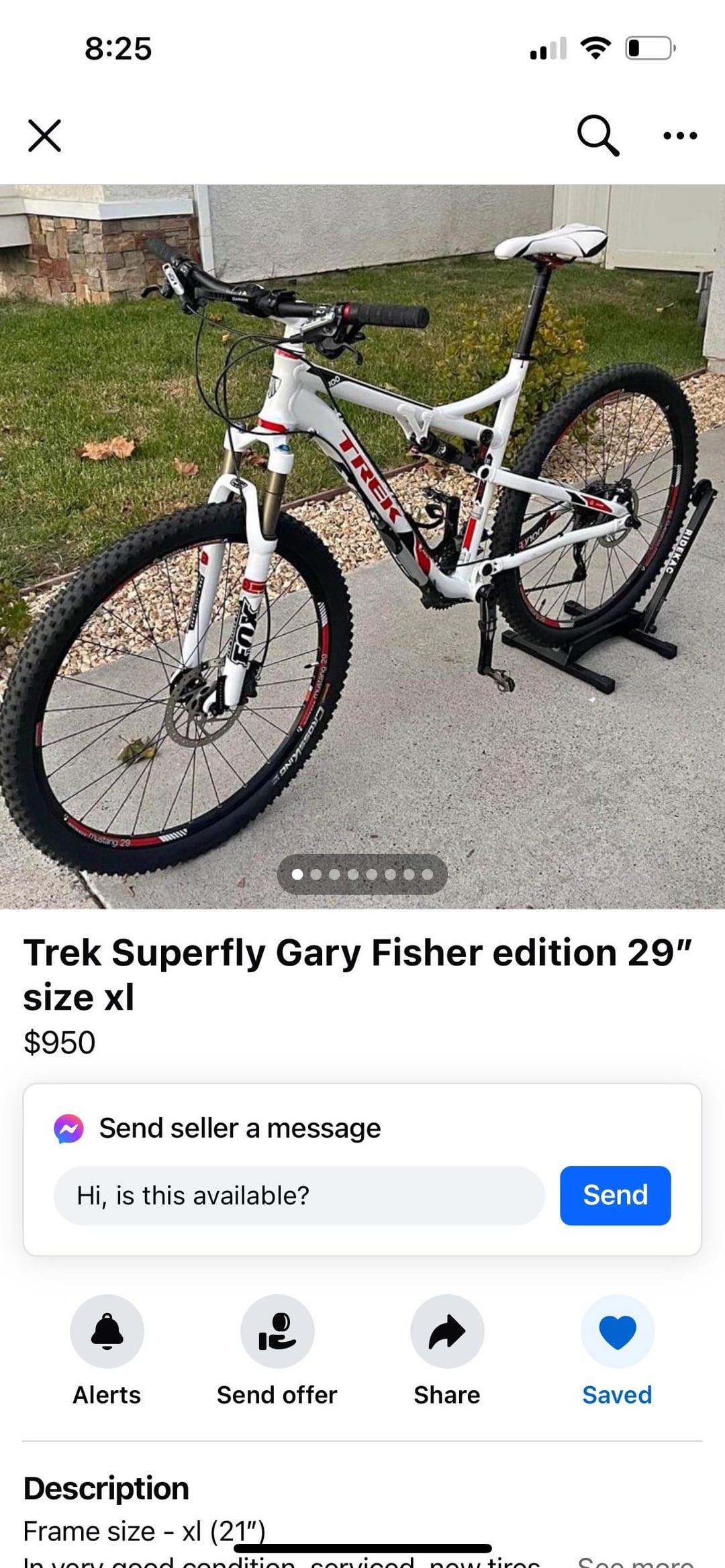Tap the photo page indicator dots
Viewport: 725px width, 1568px height.
(x=362, y=874)
